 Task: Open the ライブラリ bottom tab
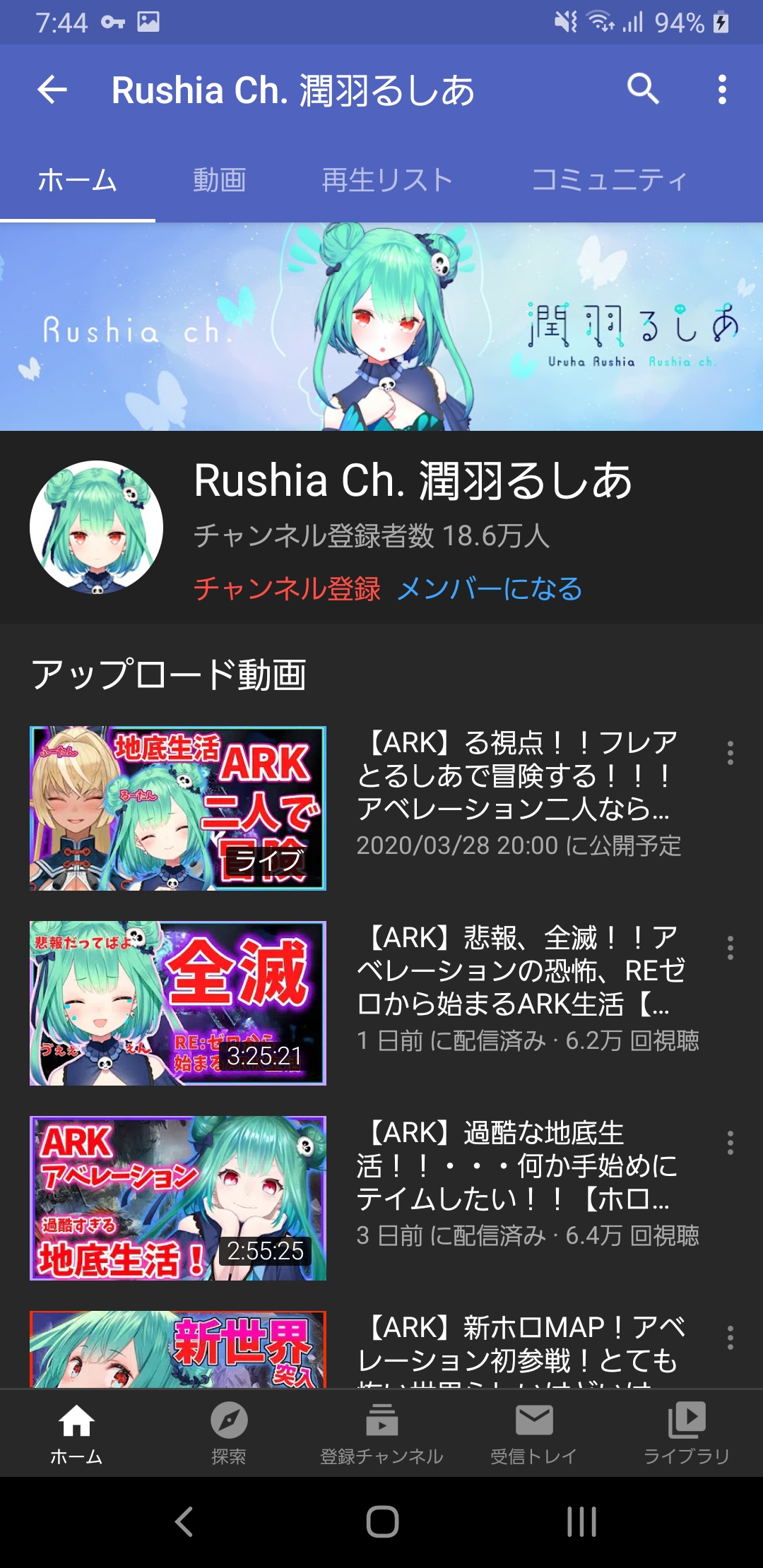tap(687, 1434)
